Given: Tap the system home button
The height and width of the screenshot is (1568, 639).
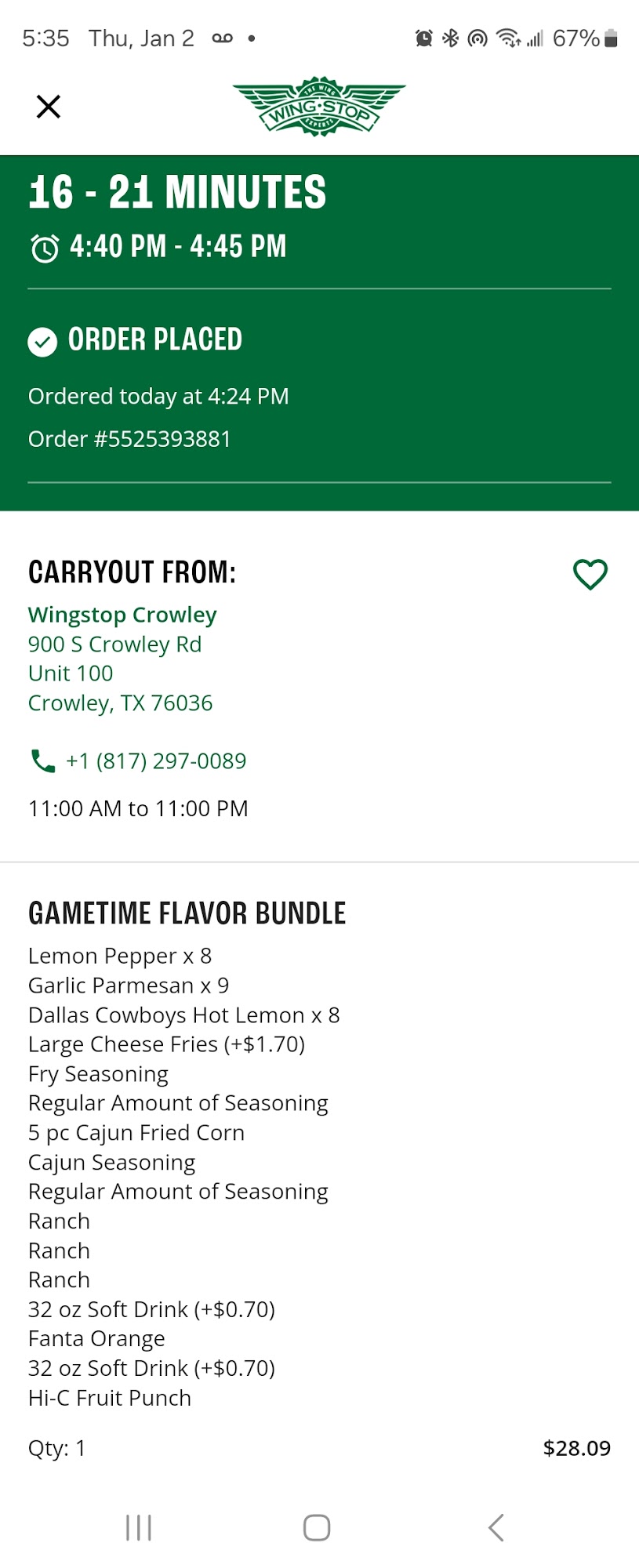Looking at the screenshot, I should [317, 1527].
